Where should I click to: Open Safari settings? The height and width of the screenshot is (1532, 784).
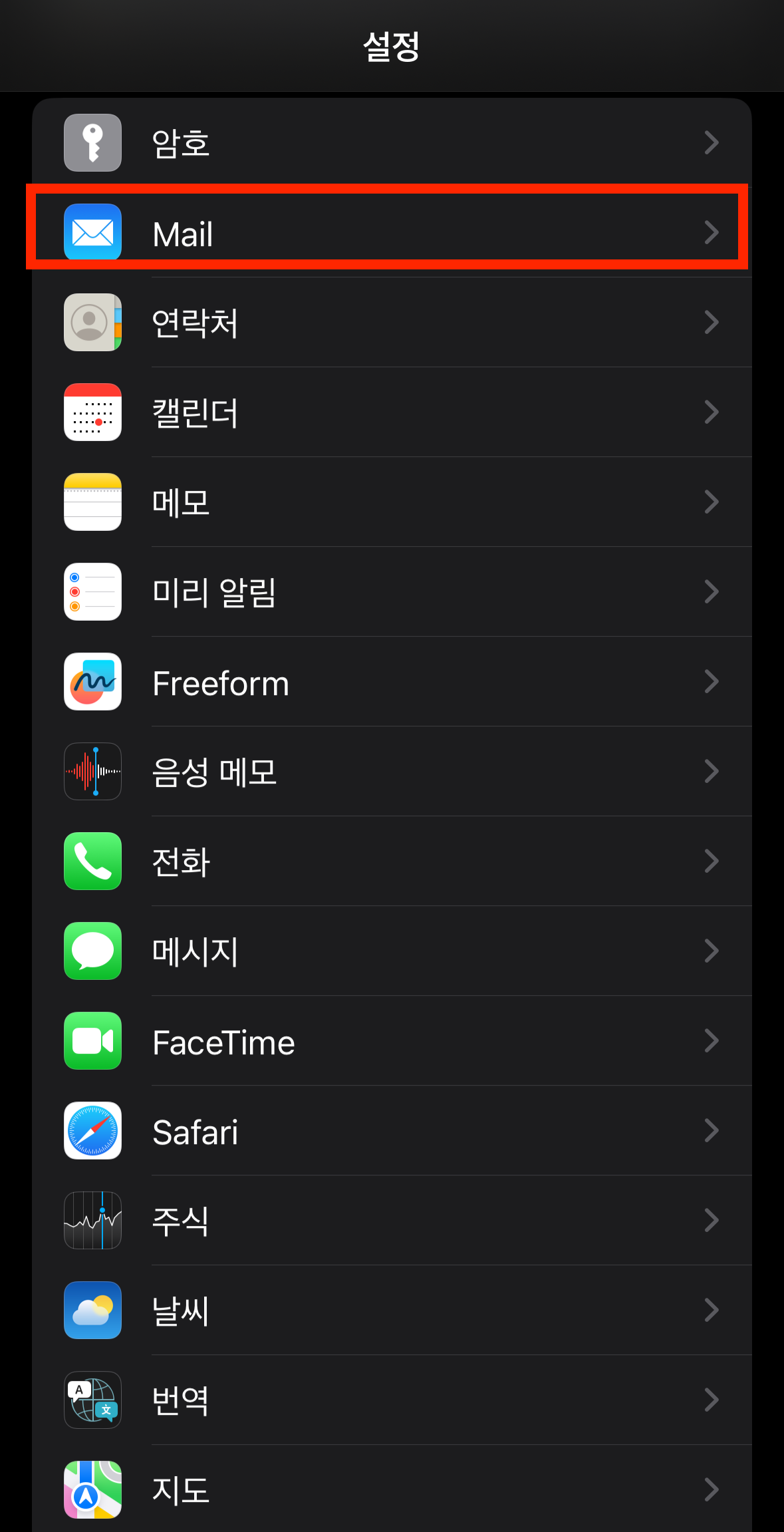point(392,1130)
